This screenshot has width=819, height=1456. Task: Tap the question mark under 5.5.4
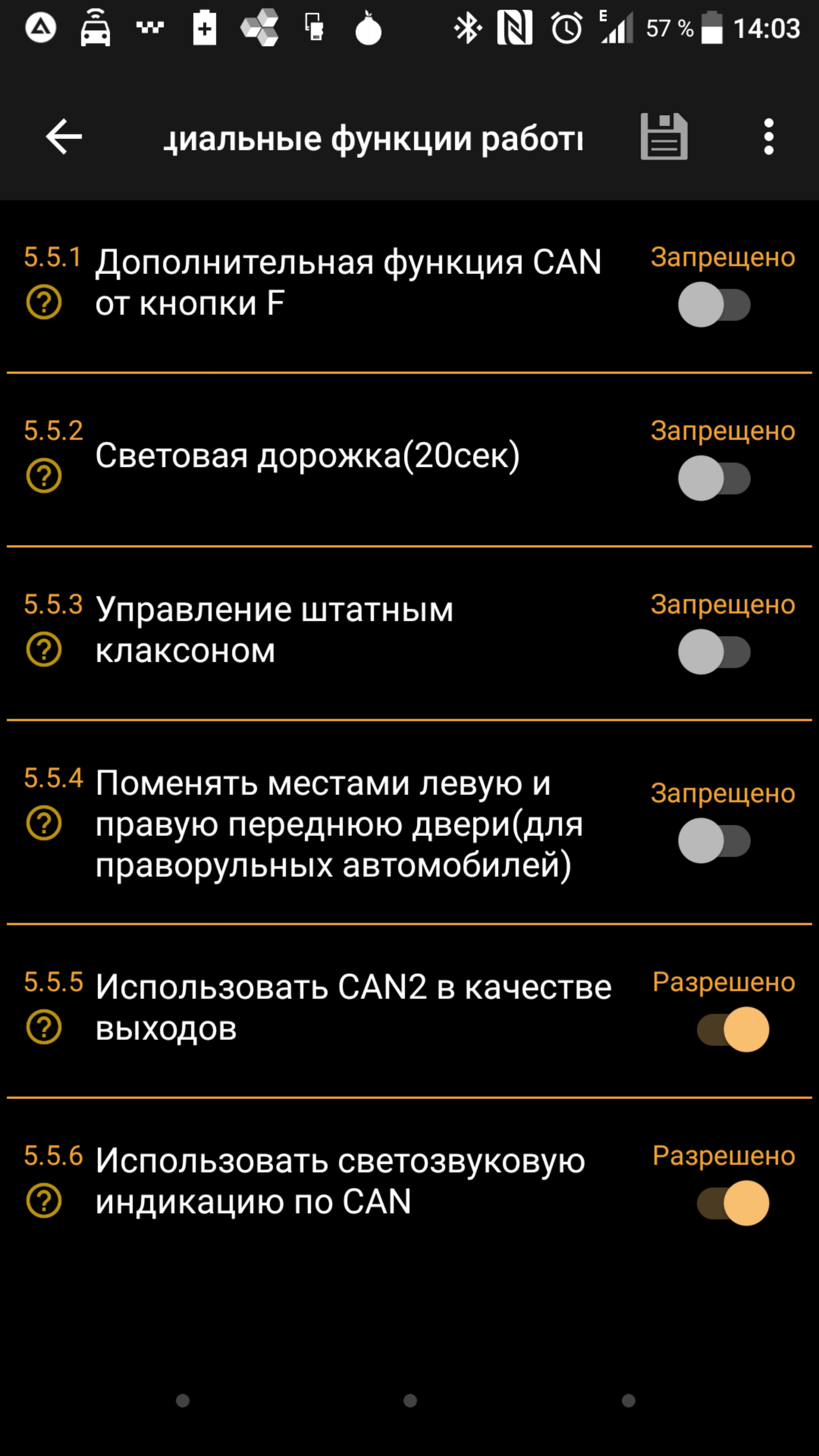[x=44, y=823]
